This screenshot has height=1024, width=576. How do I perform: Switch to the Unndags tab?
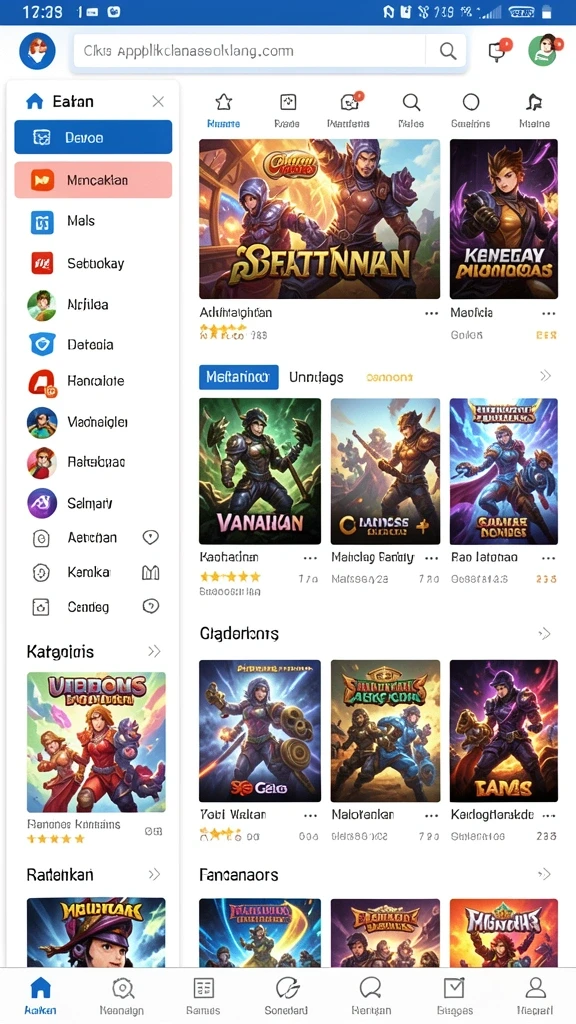tap(316, 377)
